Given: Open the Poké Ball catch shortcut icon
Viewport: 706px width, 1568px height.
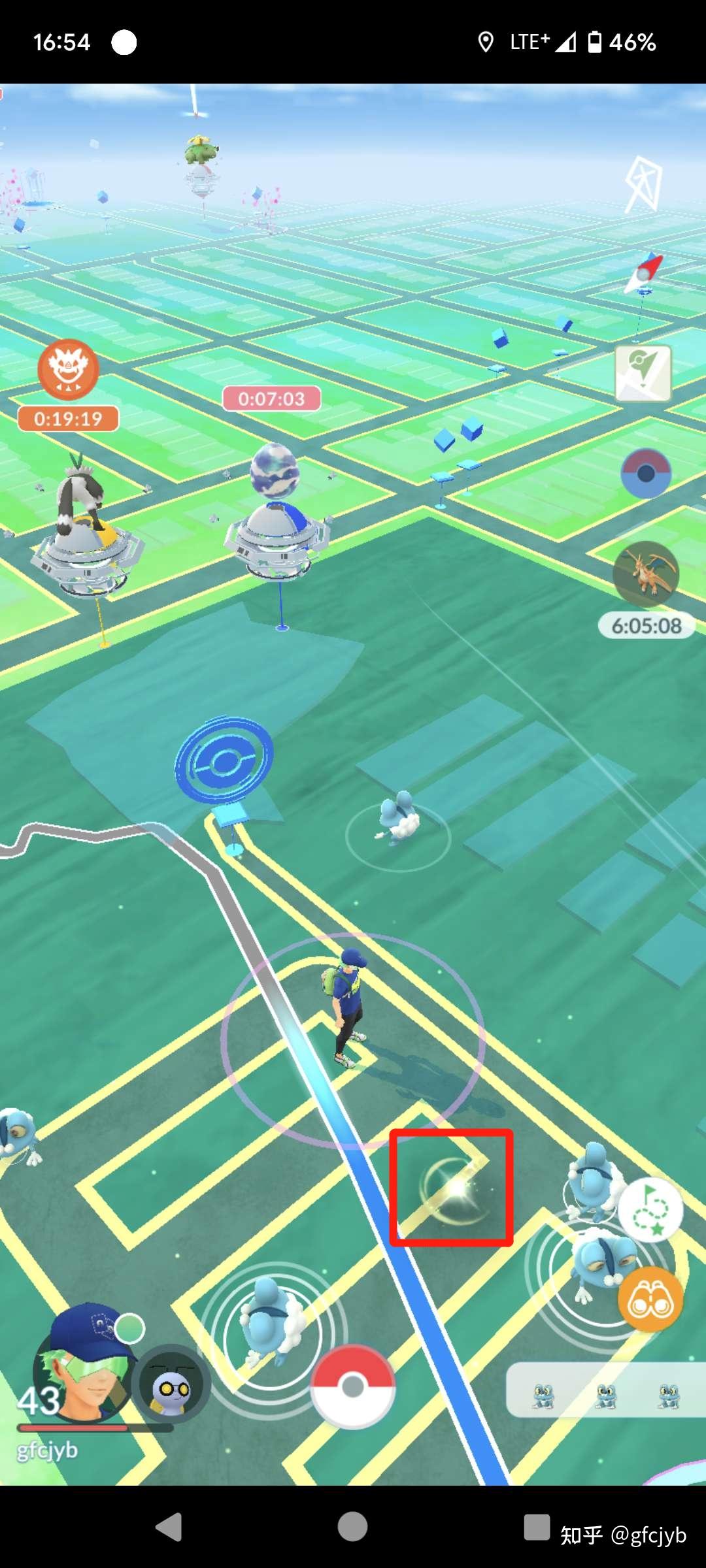Looking at the screenshot, I should 646,473.
